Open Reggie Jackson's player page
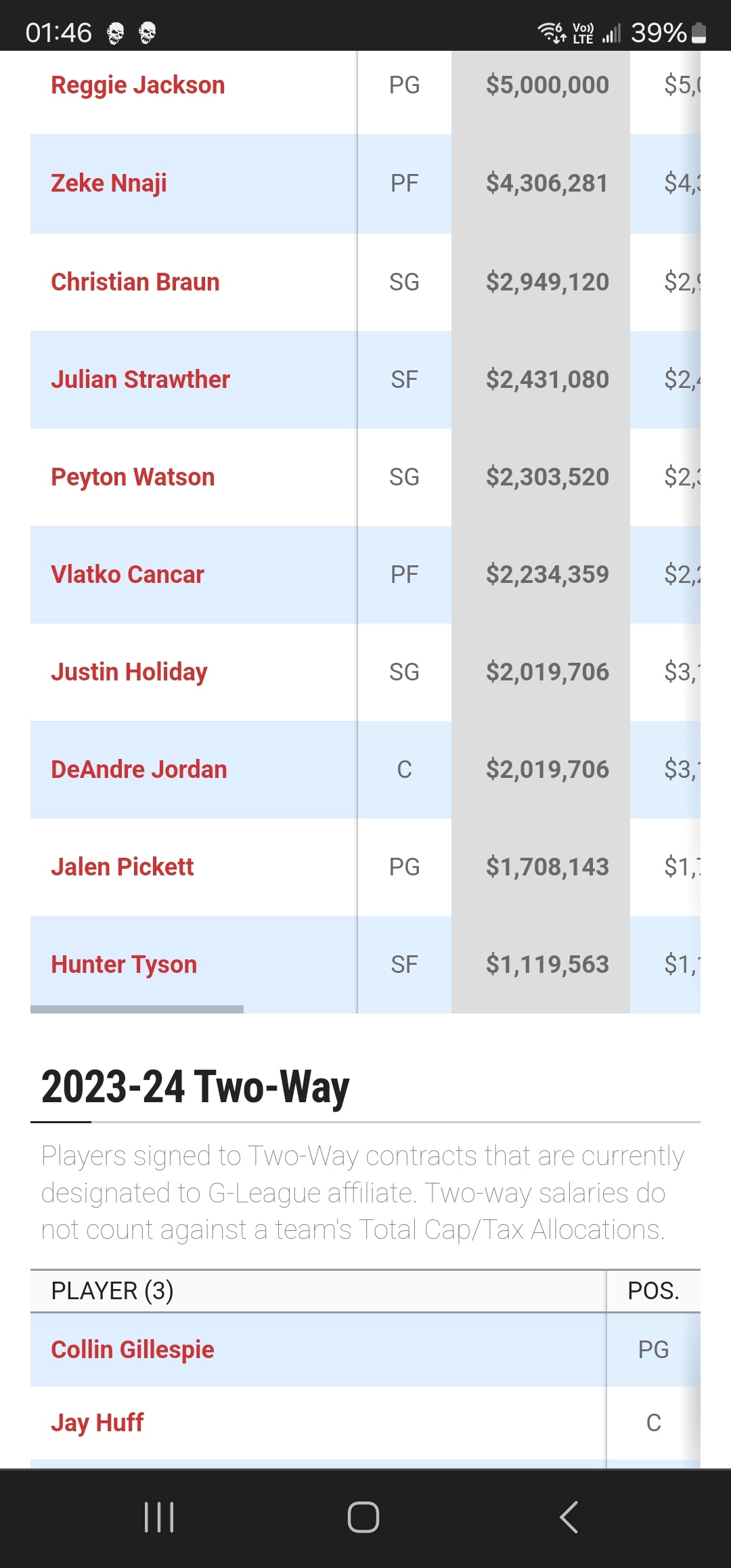Viewport: 731px width, 1568px height. click(138, 85)
